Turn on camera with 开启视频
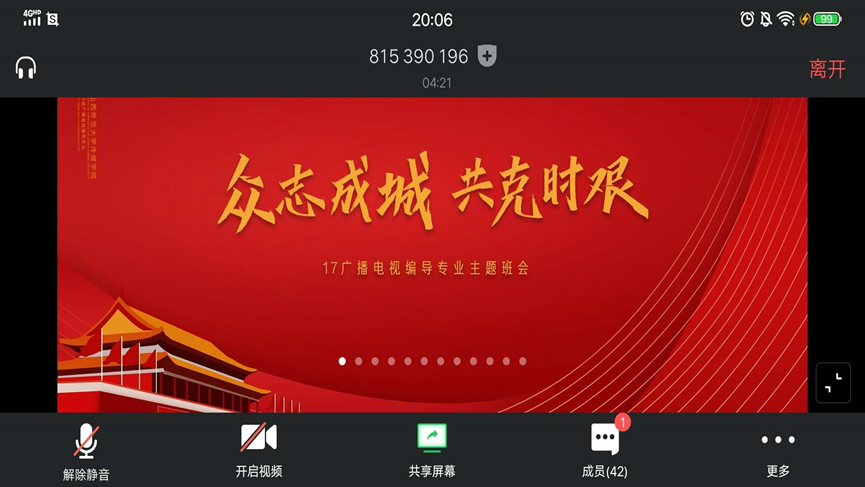 click(259, 449)
